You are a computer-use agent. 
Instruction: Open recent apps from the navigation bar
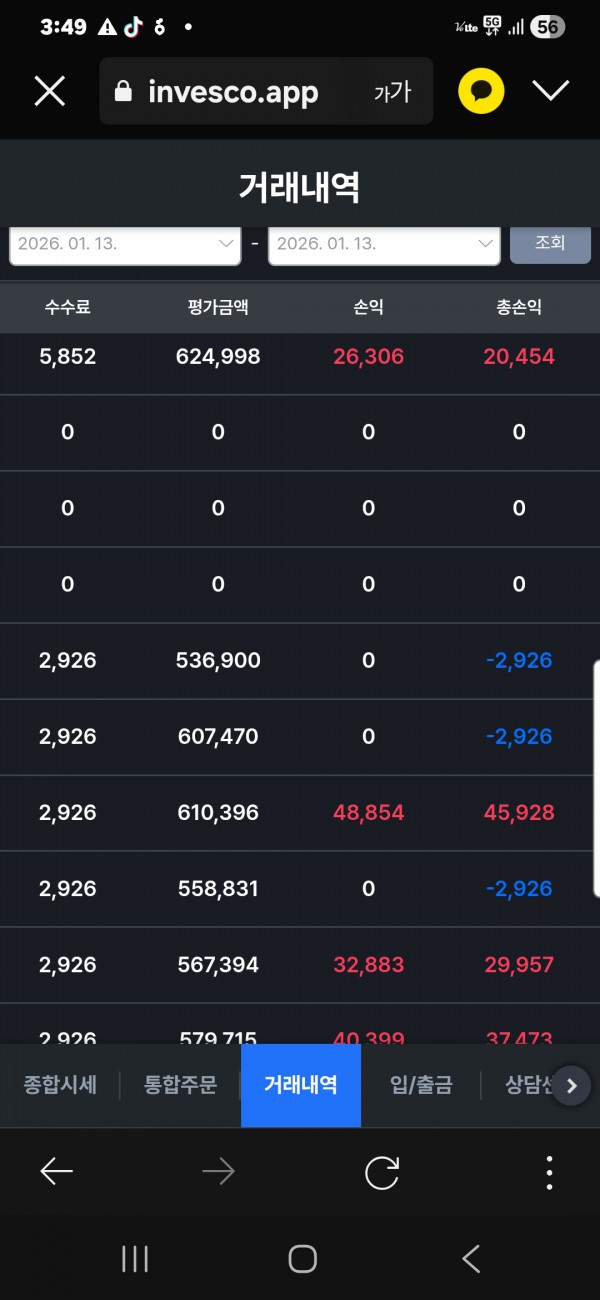tap(135, 1258)
